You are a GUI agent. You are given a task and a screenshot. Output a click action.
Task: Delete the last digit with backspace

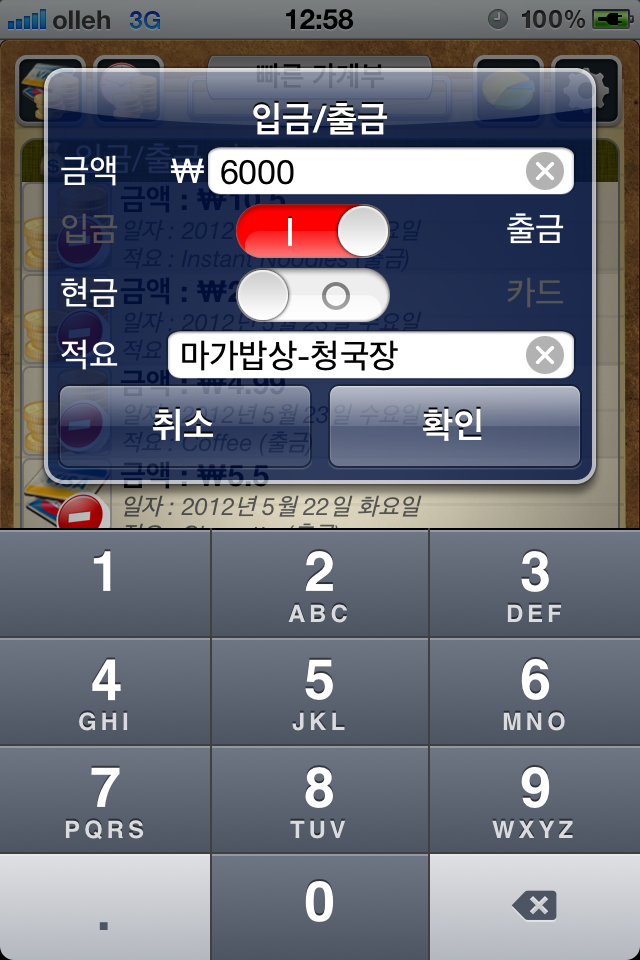[x=534, y=906]
